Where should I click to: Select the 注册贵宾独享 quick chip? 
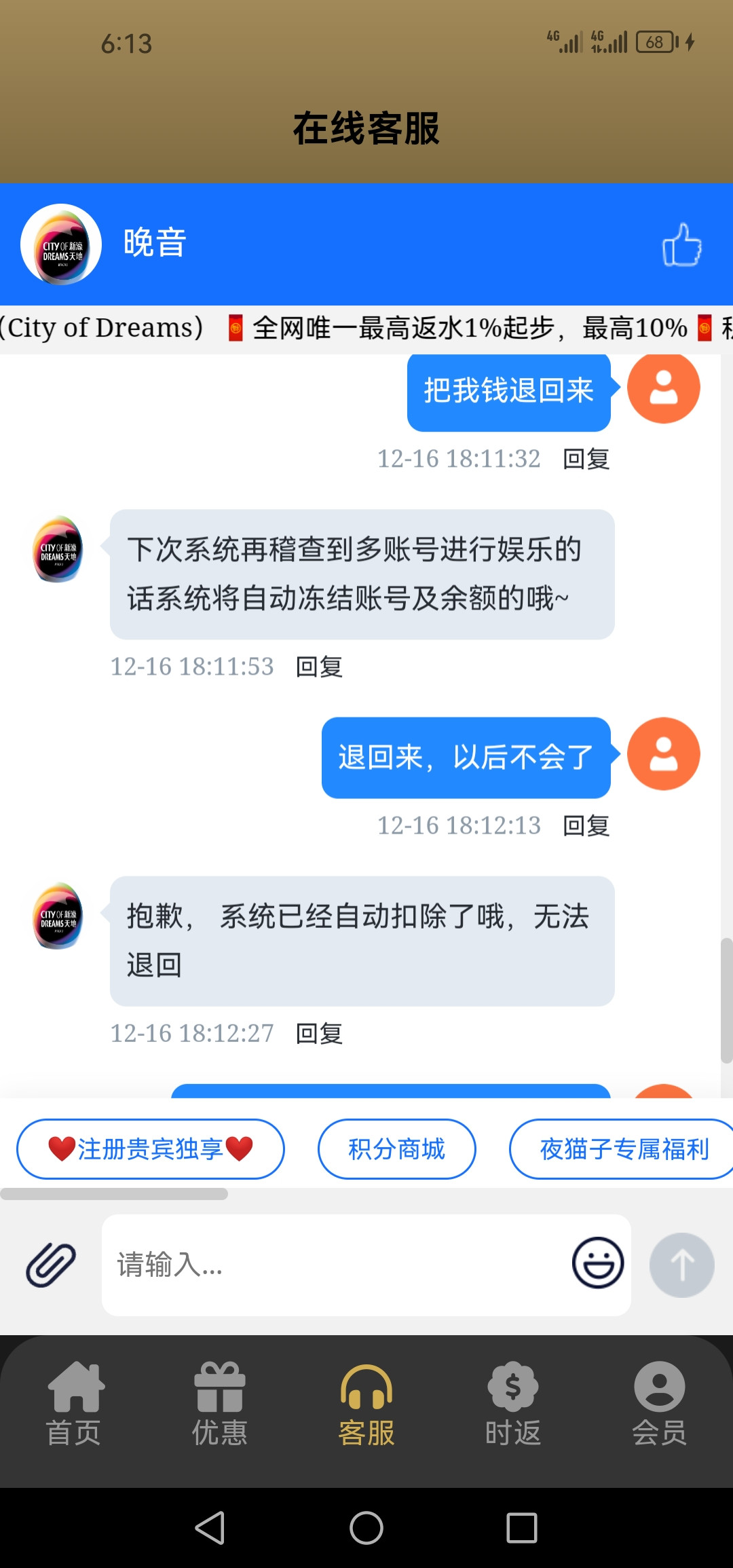(150, 1149)
